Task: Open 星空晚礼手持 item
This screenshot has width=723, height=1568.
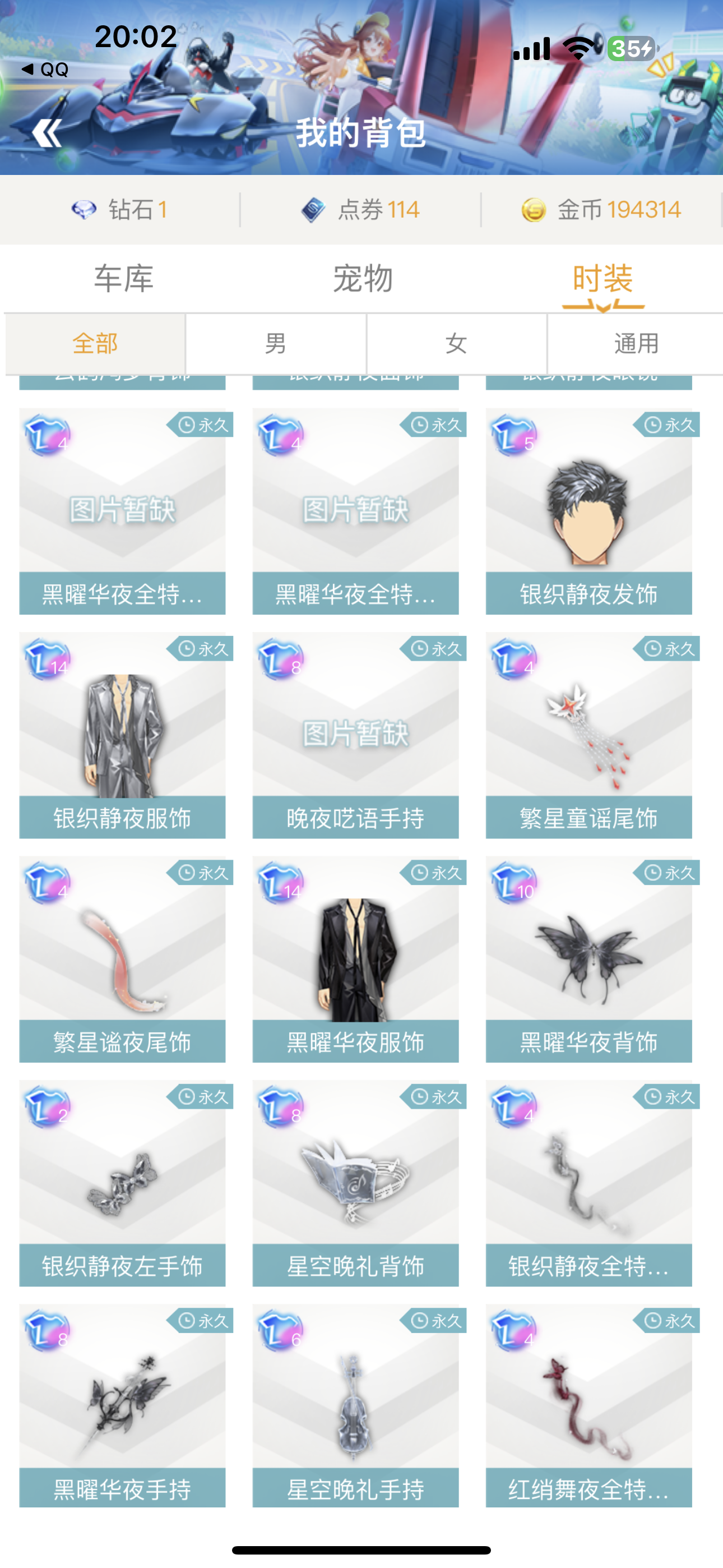Action: coord(355,1406)
